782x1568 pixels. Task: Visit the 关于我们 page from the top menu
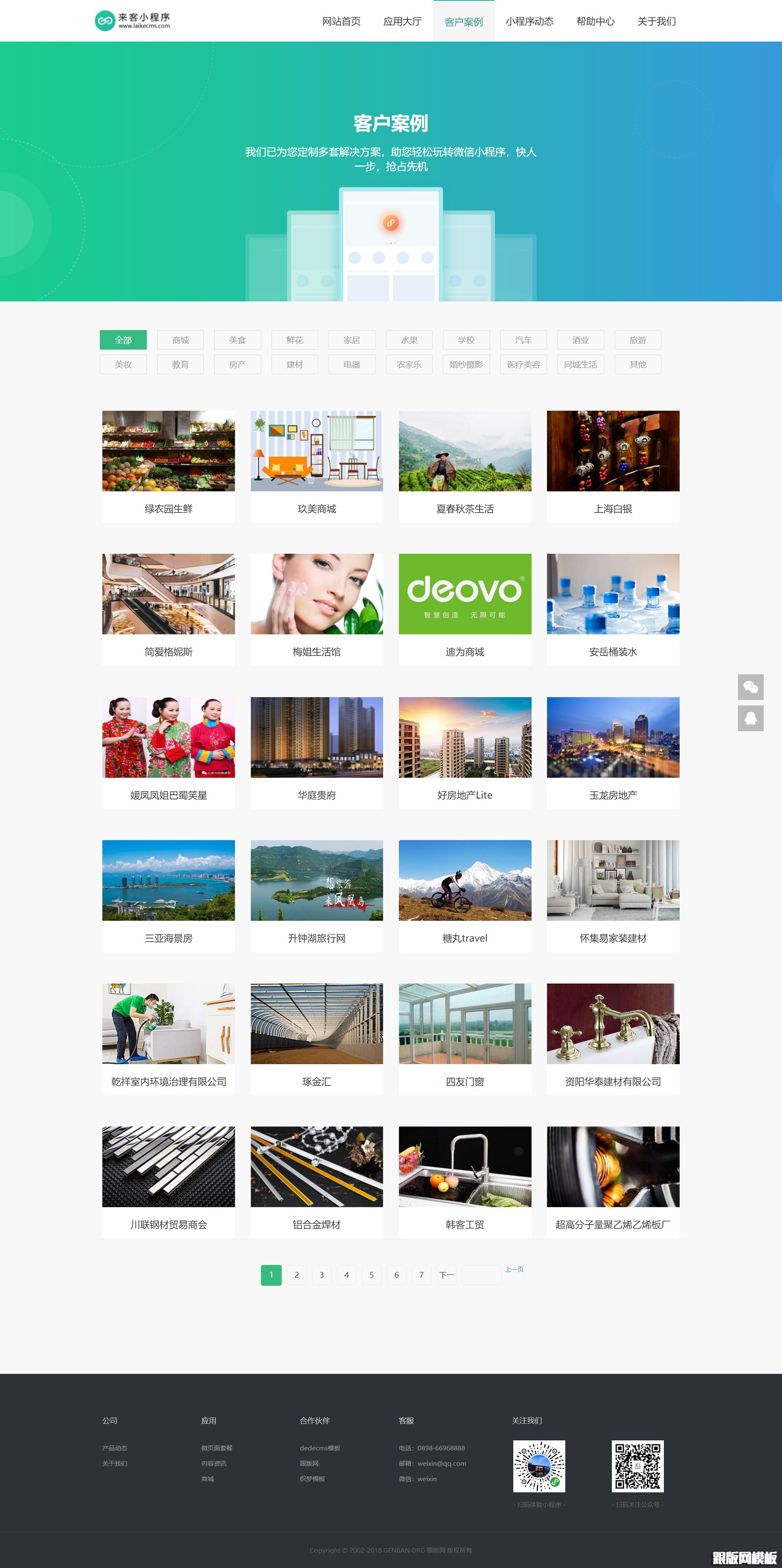[656, 21]
